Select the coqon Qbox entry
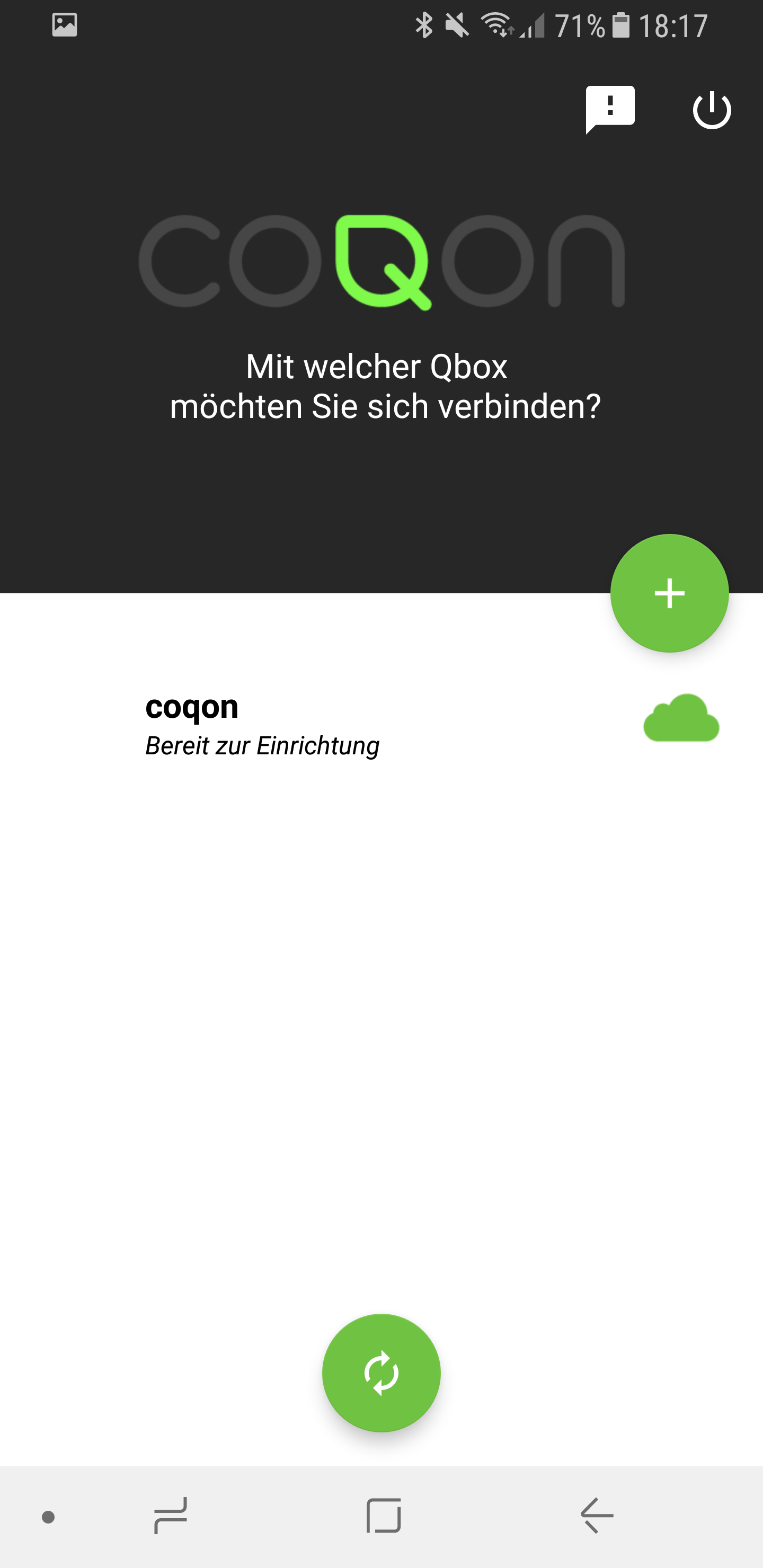Screen dimensions: 763x1568 [262, 724]
